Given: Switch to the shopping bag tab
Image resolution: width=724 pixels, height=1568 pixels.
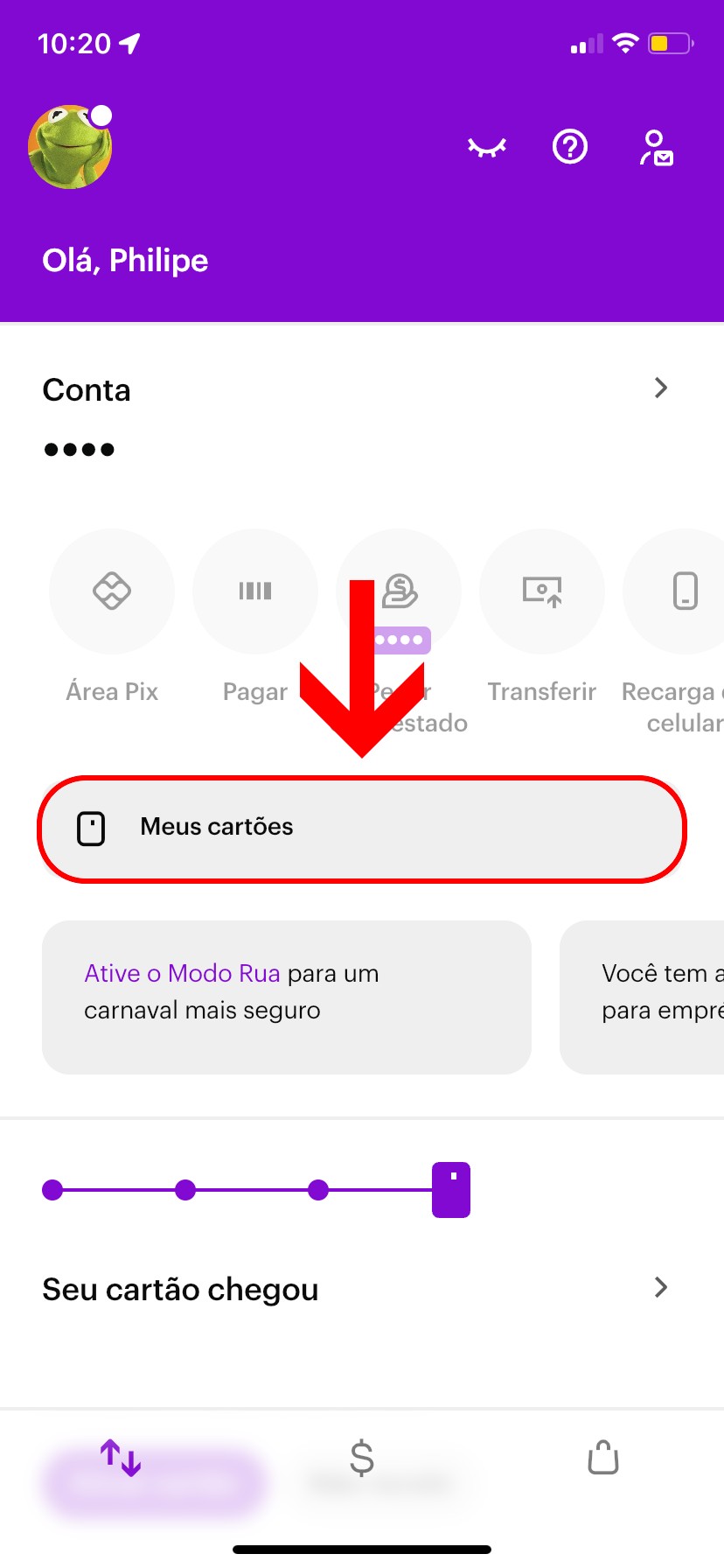Looking at the screenshot, I should pyautogui.click(x=603, y=1458).
